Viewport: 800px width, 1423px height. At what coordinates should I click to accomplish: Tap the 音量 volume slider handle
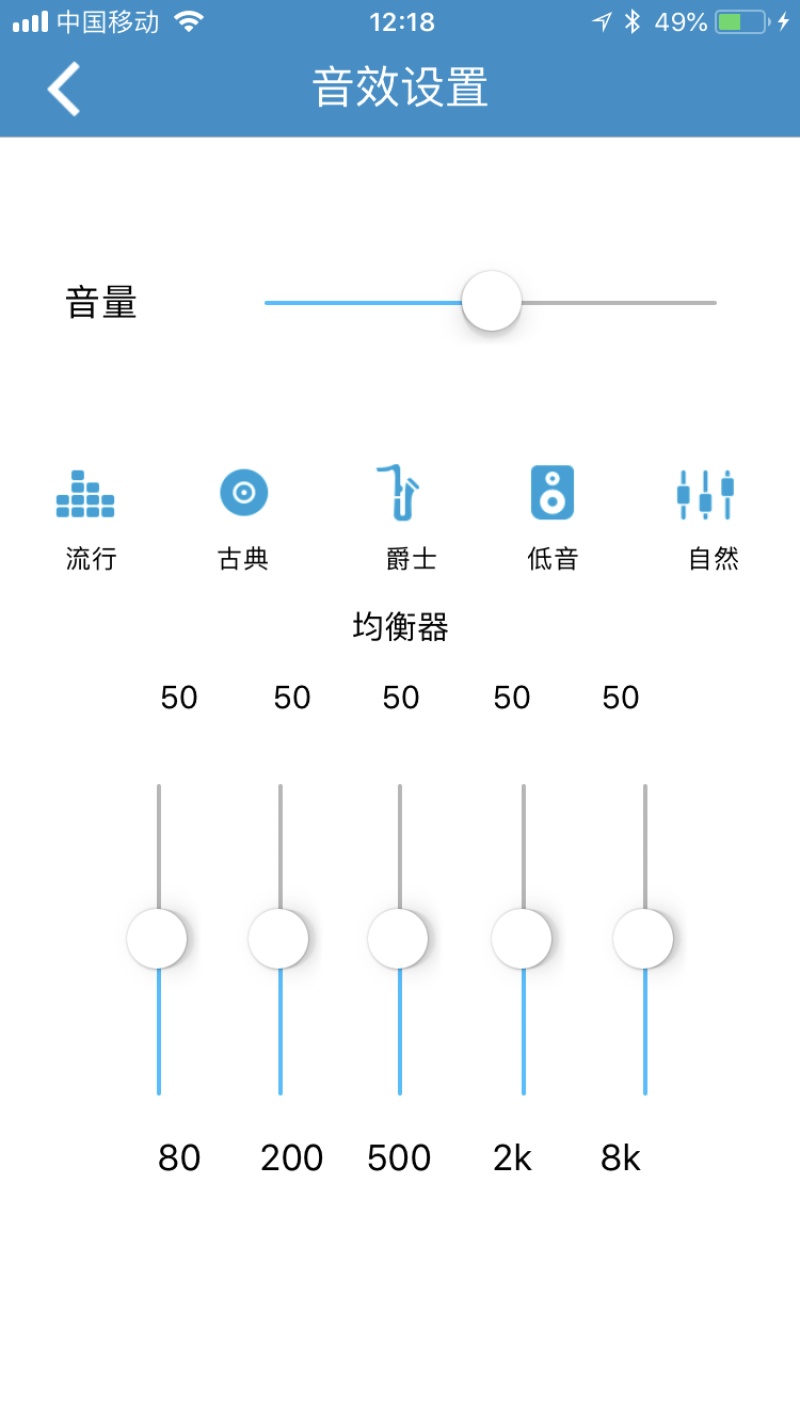[x=491, y=301]
